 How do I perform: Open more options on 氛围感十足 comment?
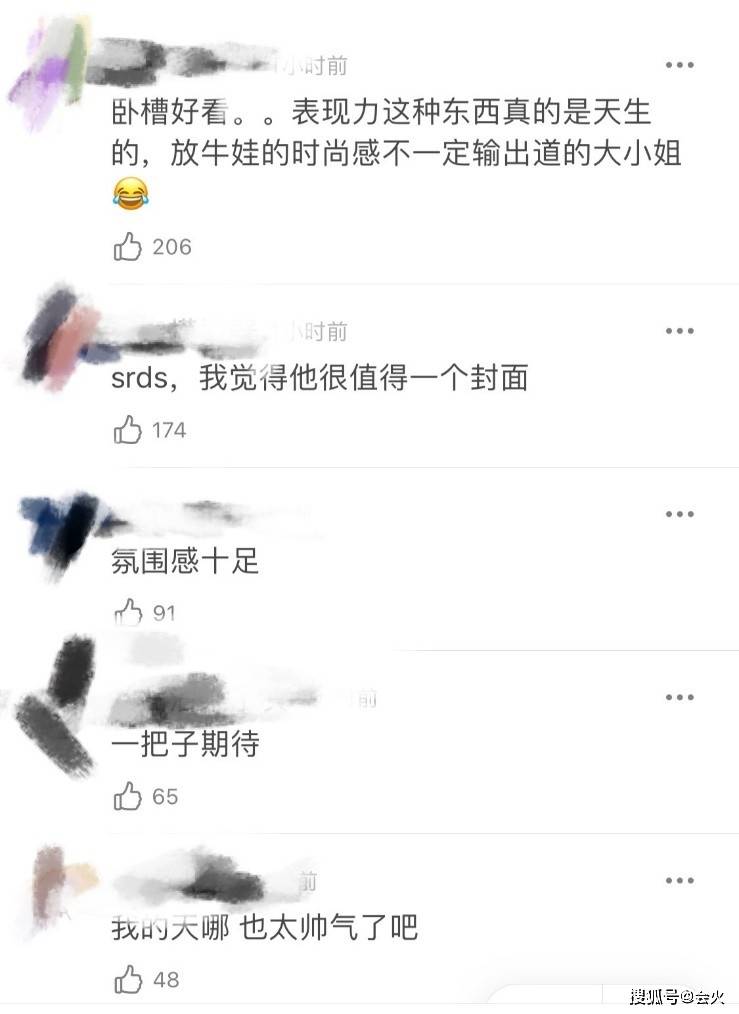680,514
